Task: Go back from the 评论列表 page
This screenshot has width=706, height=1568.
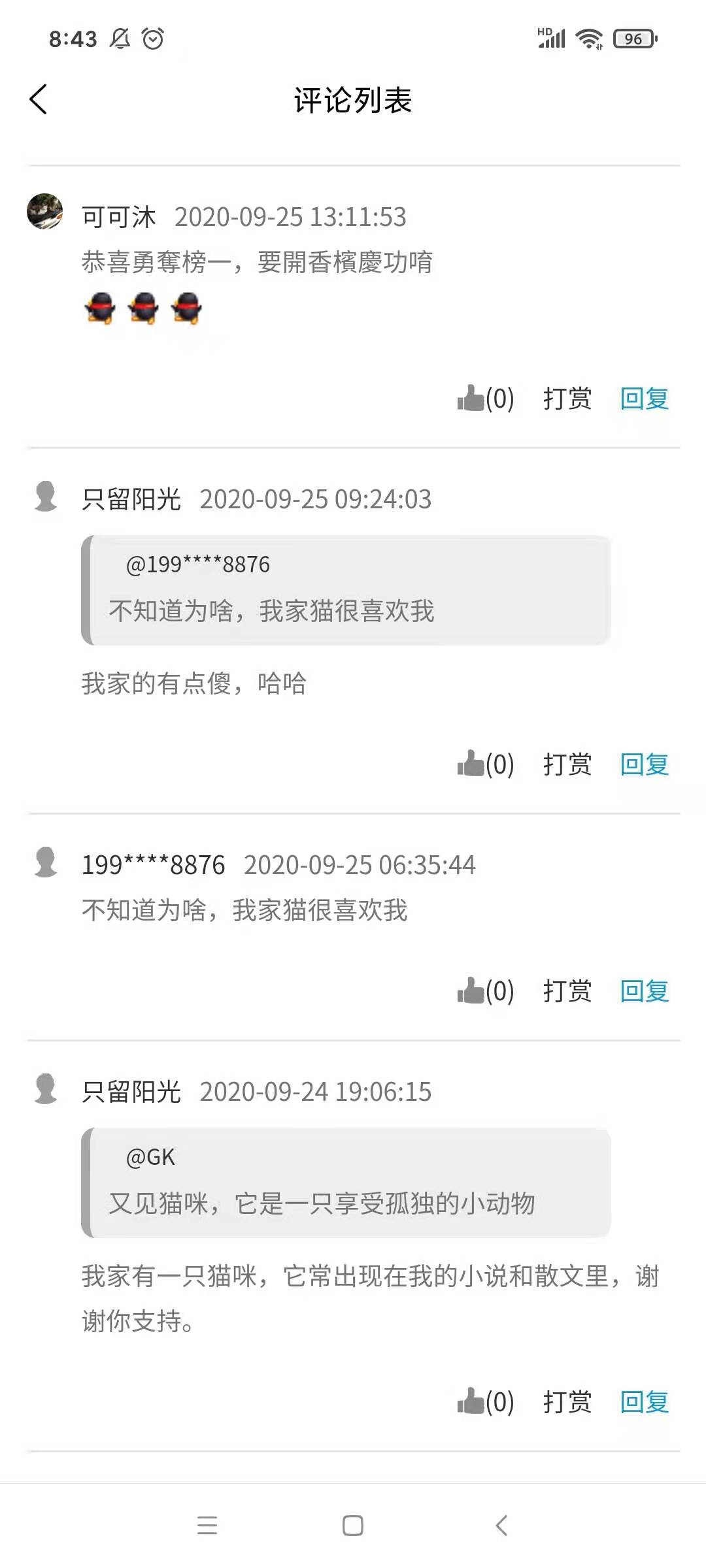Action: 39,99
